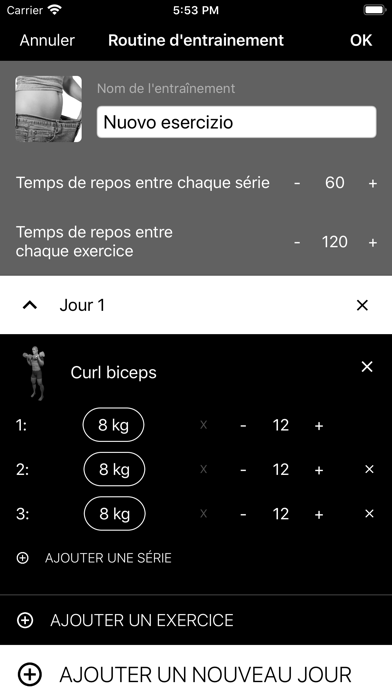Edit the 8 kg weight of set 3

tap(115, 514)
